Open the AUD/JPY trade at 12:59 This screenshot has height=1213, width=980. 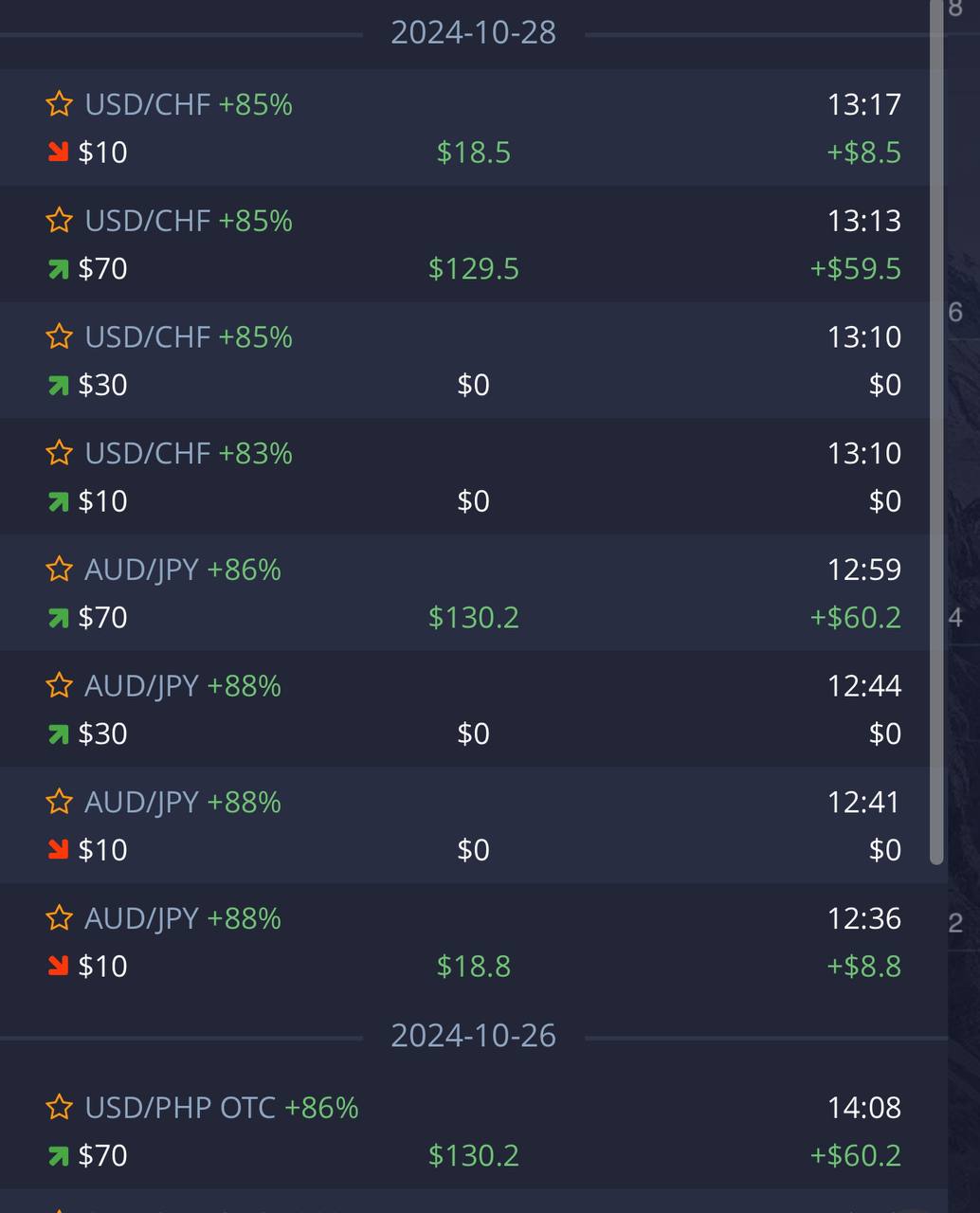click(464, 593)
